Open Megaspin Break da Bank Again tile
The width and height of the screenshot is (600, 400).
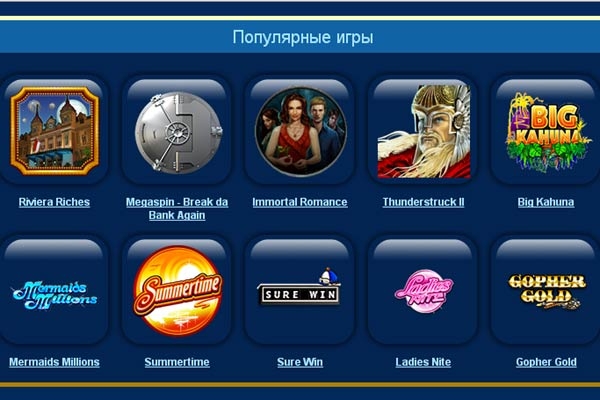177,131
